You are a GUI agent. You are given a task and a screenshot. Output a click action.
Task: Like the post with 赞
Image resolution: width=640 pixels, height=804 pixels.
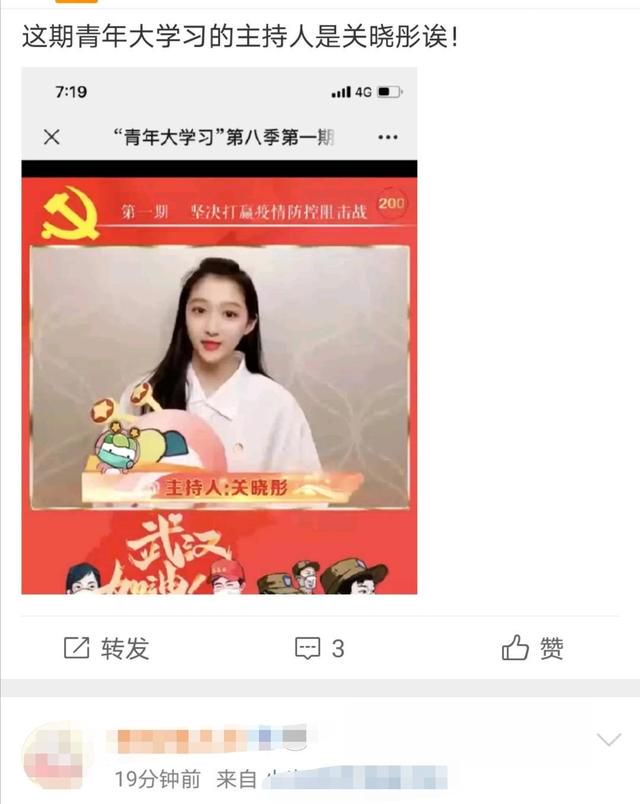point(533,649)
